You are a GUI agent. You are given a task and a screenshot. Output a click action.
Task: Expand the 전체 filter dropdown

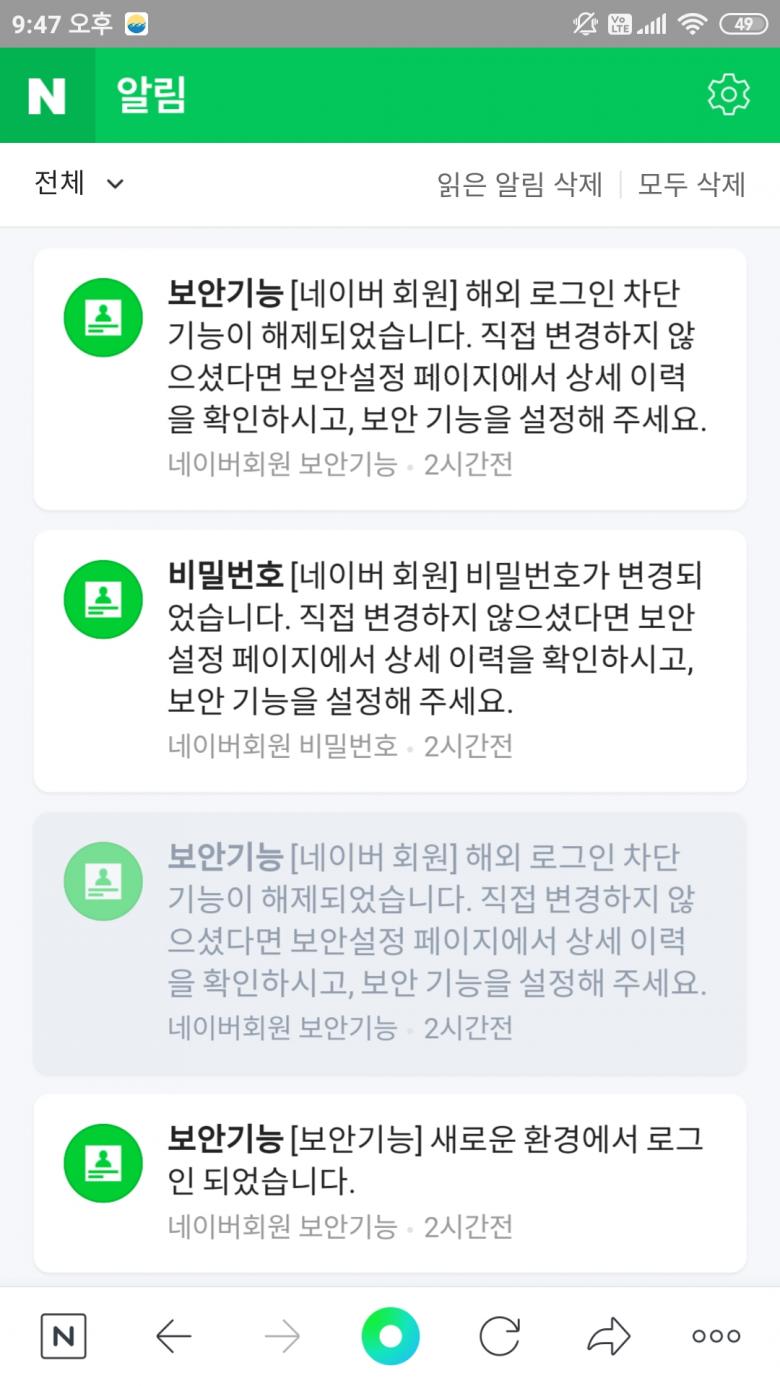(79, 184)
